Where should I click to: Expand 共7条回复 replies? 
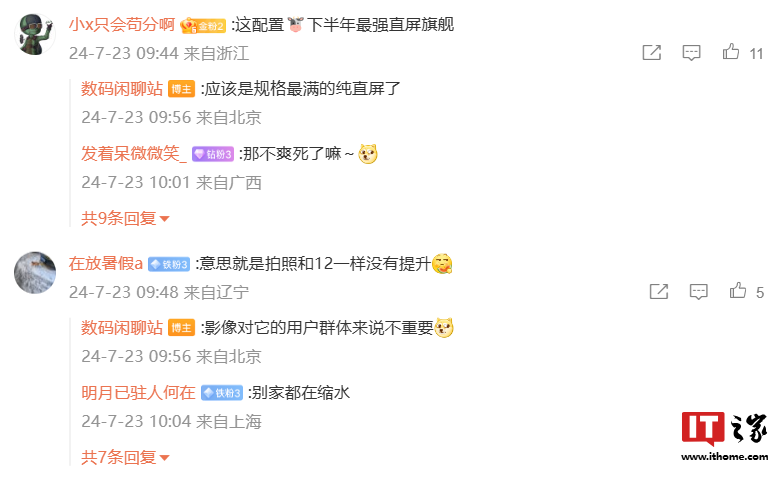tap(125, 457)
